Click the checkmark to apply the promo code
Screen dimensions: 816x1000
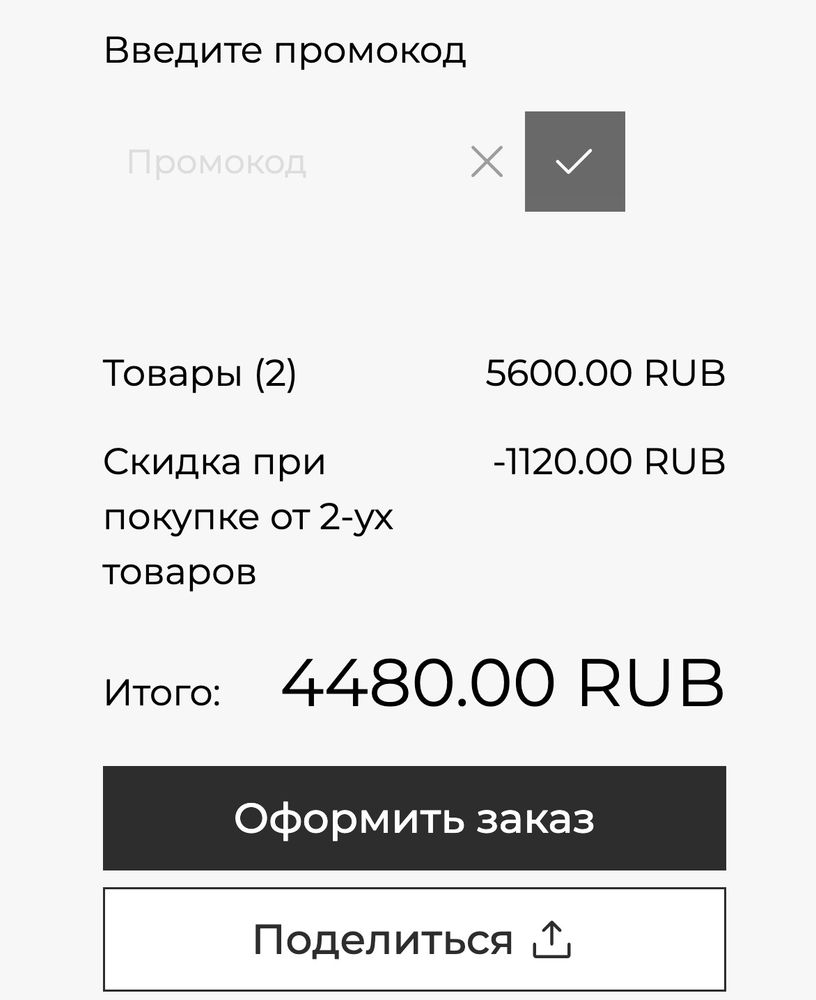pos(575,161)
